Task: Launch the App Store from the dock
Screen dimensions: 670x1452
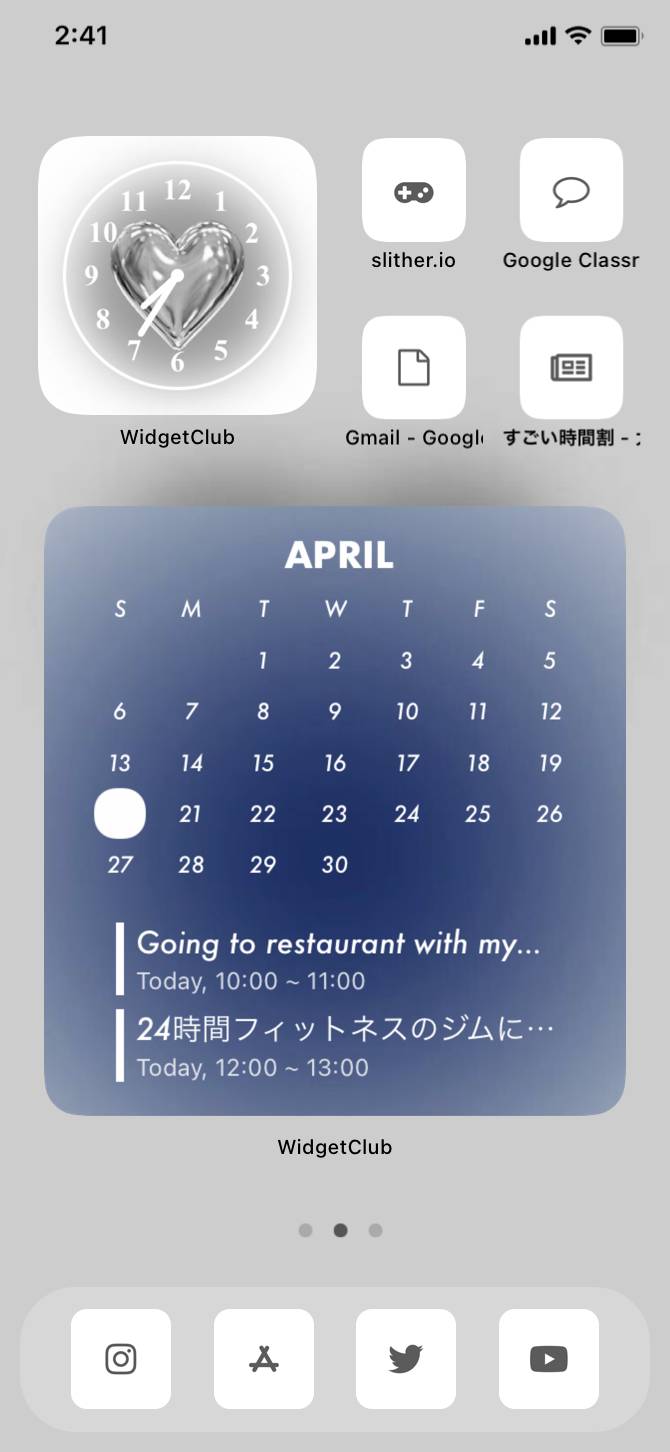Action: 264,1359
